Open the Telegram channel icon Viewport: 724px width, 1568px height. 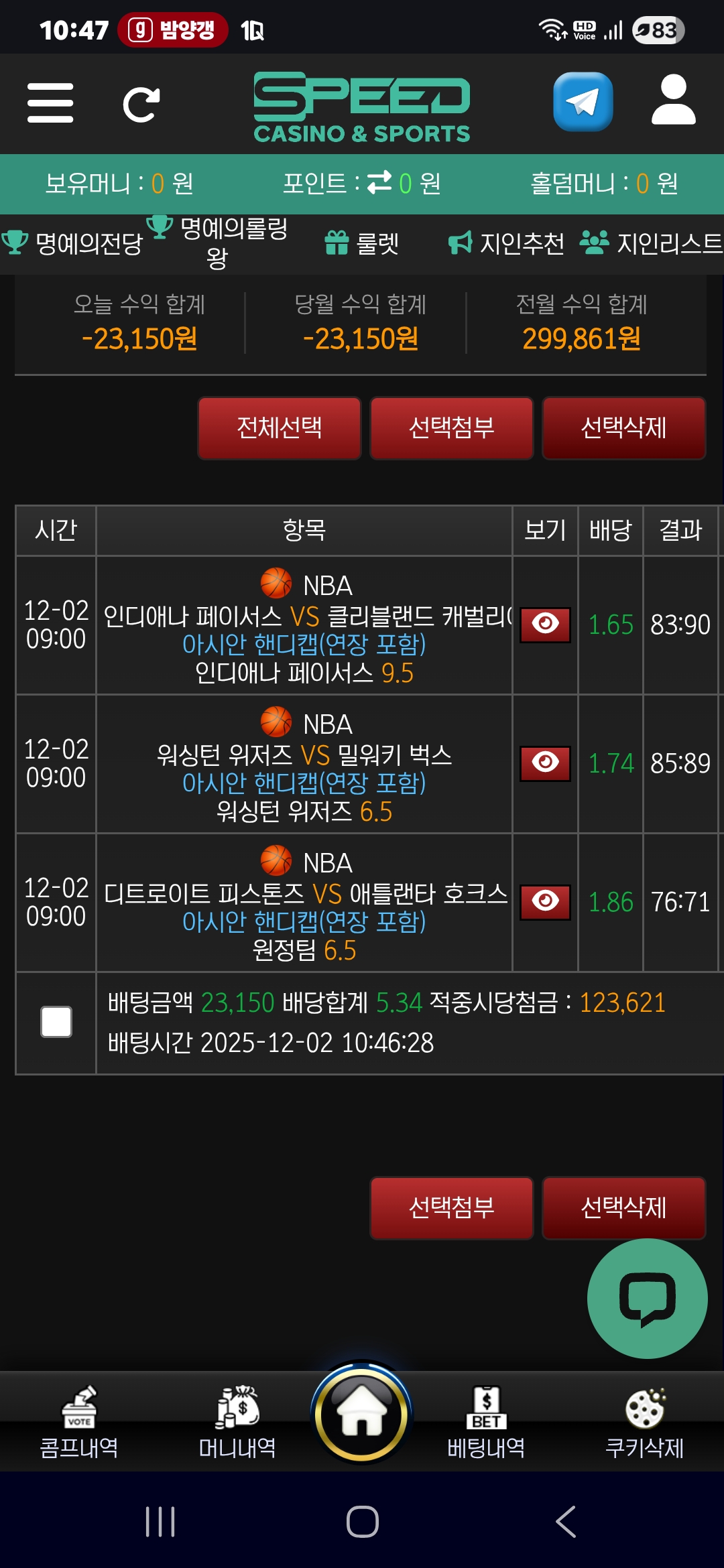point(583,102)
